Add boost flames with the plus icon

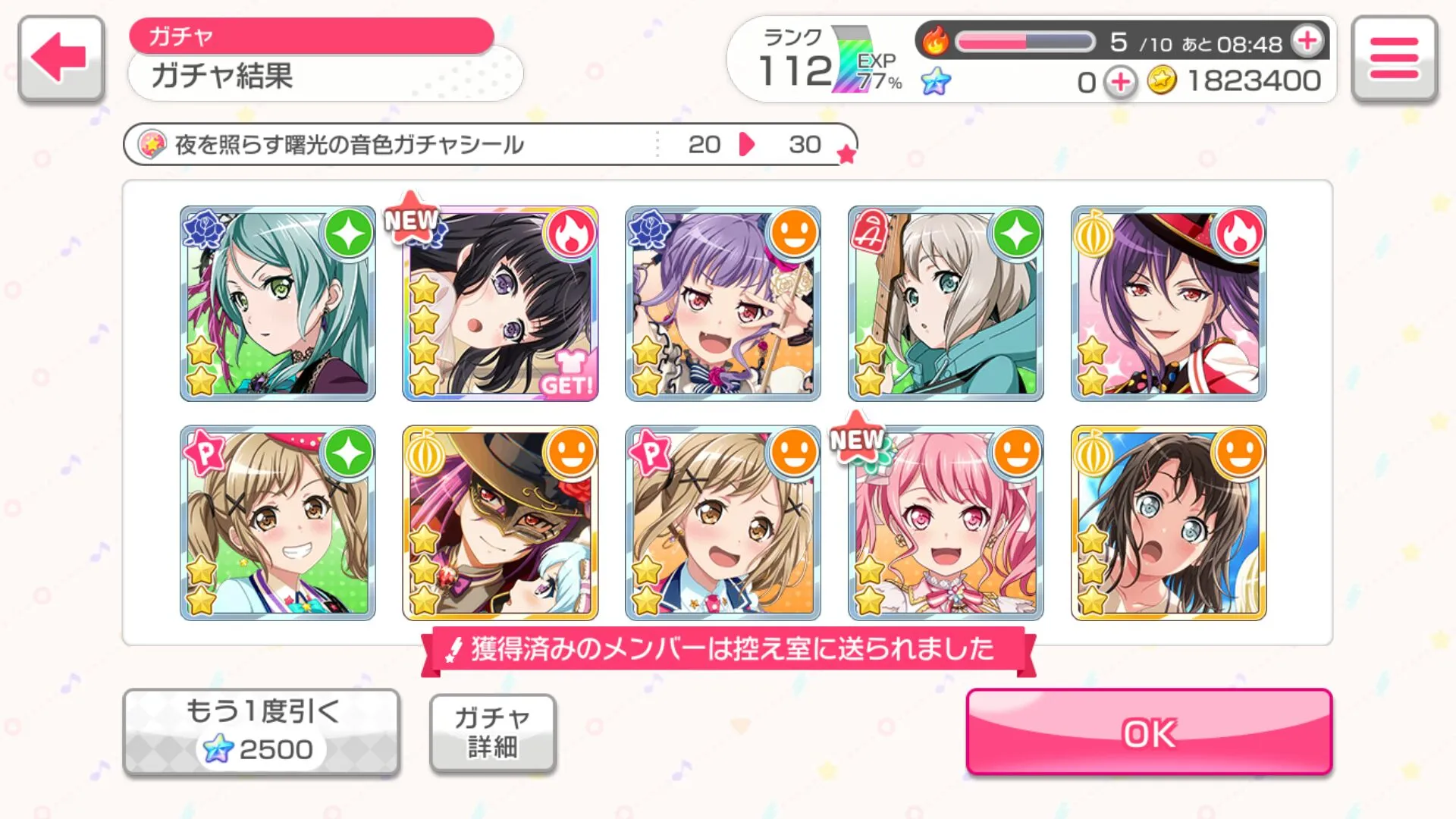coord(1308,41)
